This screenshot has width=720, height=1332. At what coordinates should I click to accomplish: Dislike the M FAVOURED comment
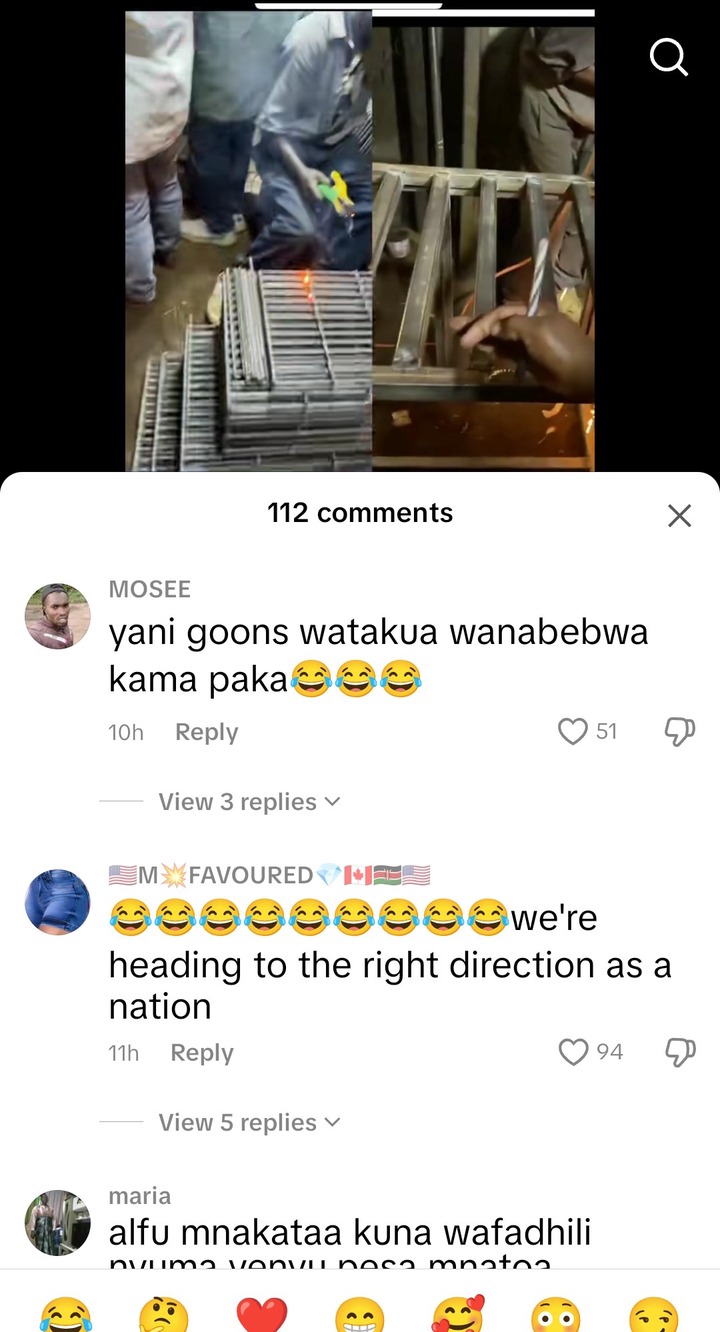coord(679,1052)
